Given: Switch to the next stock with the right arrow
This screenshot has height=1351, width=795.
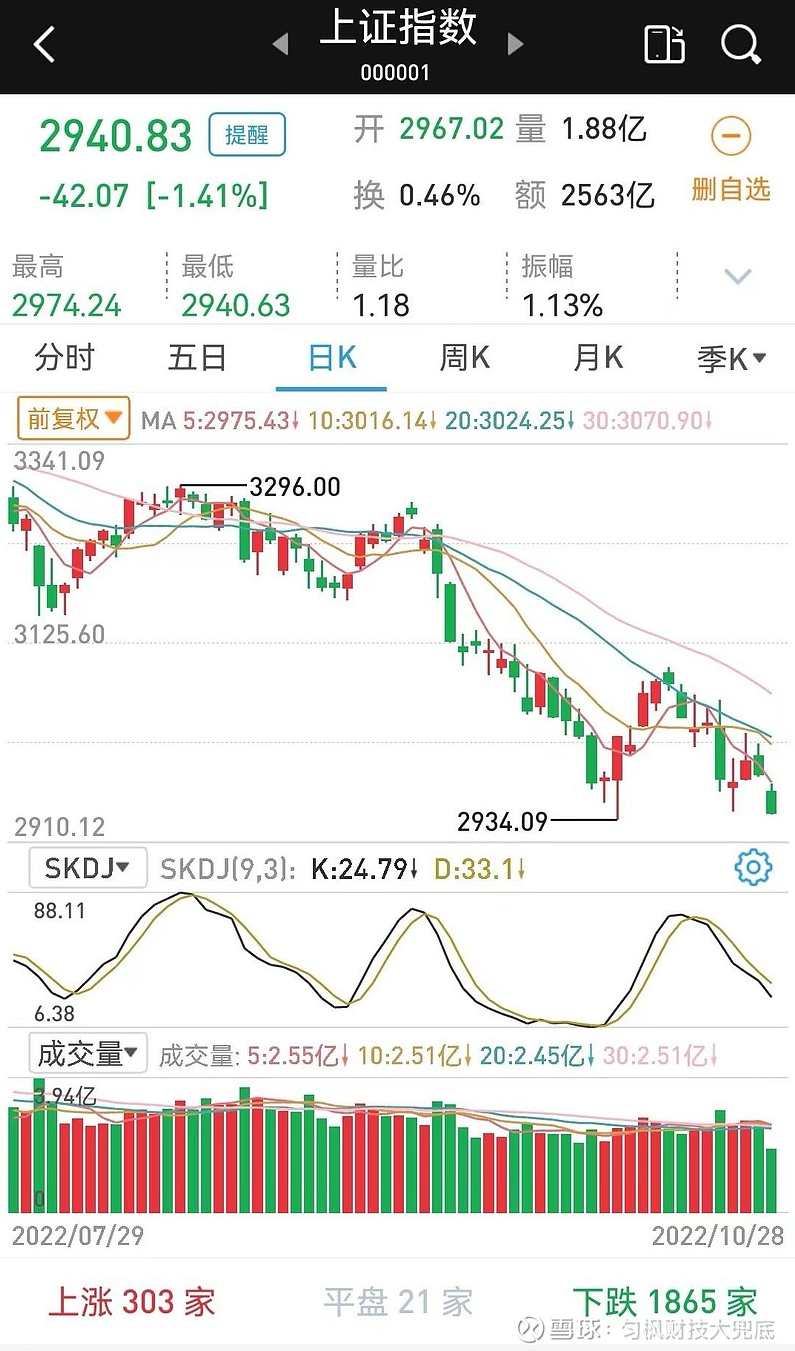Looking at the screenshot, I should pyautogui.click(x=514, y=45).
